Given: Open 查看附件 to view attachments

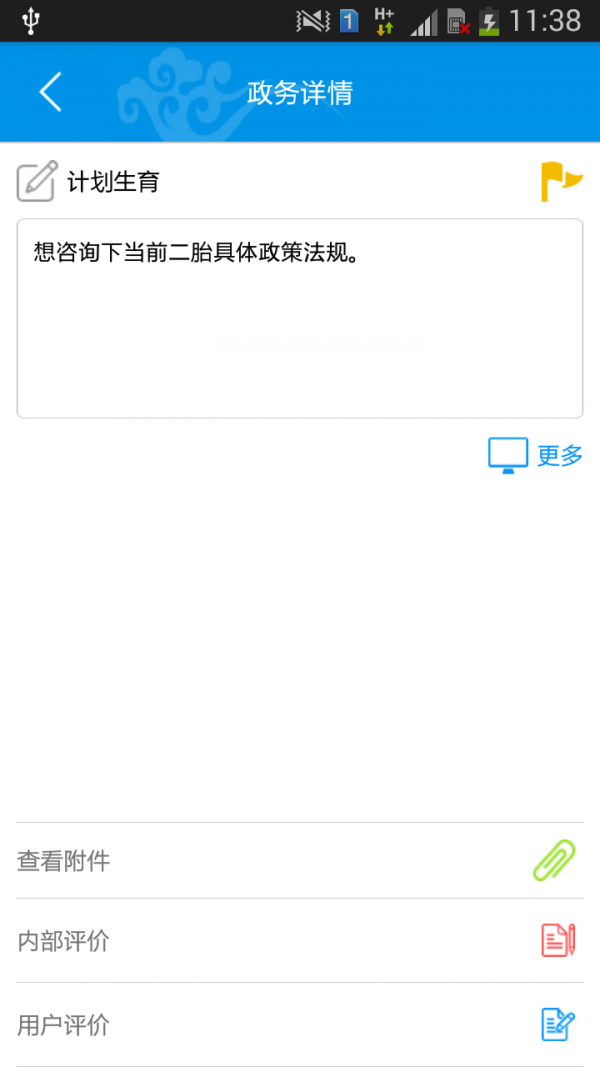Looking at the screenshot, I should click(x=299, y=860).
